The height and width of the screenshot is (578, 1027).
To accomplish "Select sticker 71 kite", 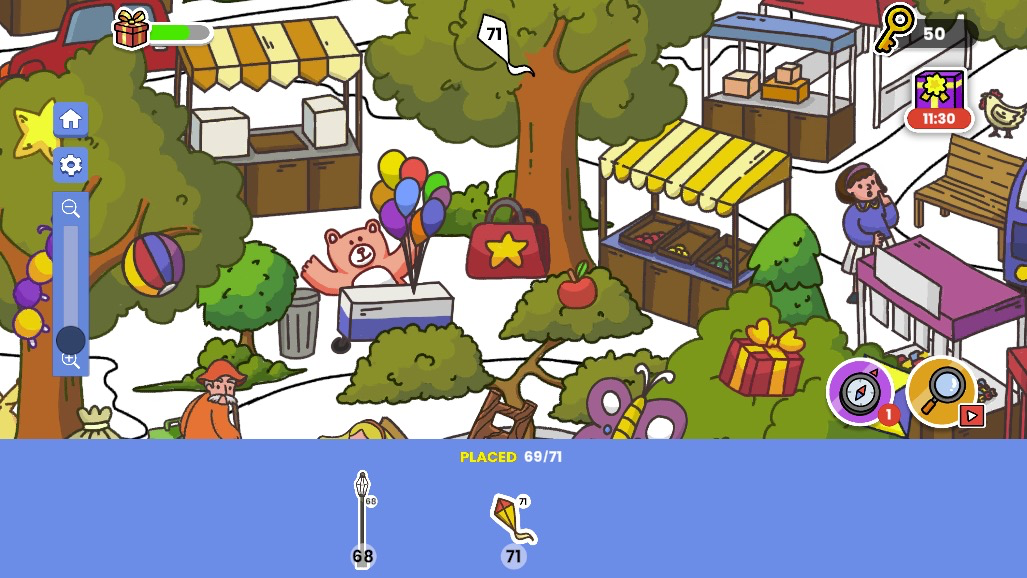I will [x=513, y=520].
